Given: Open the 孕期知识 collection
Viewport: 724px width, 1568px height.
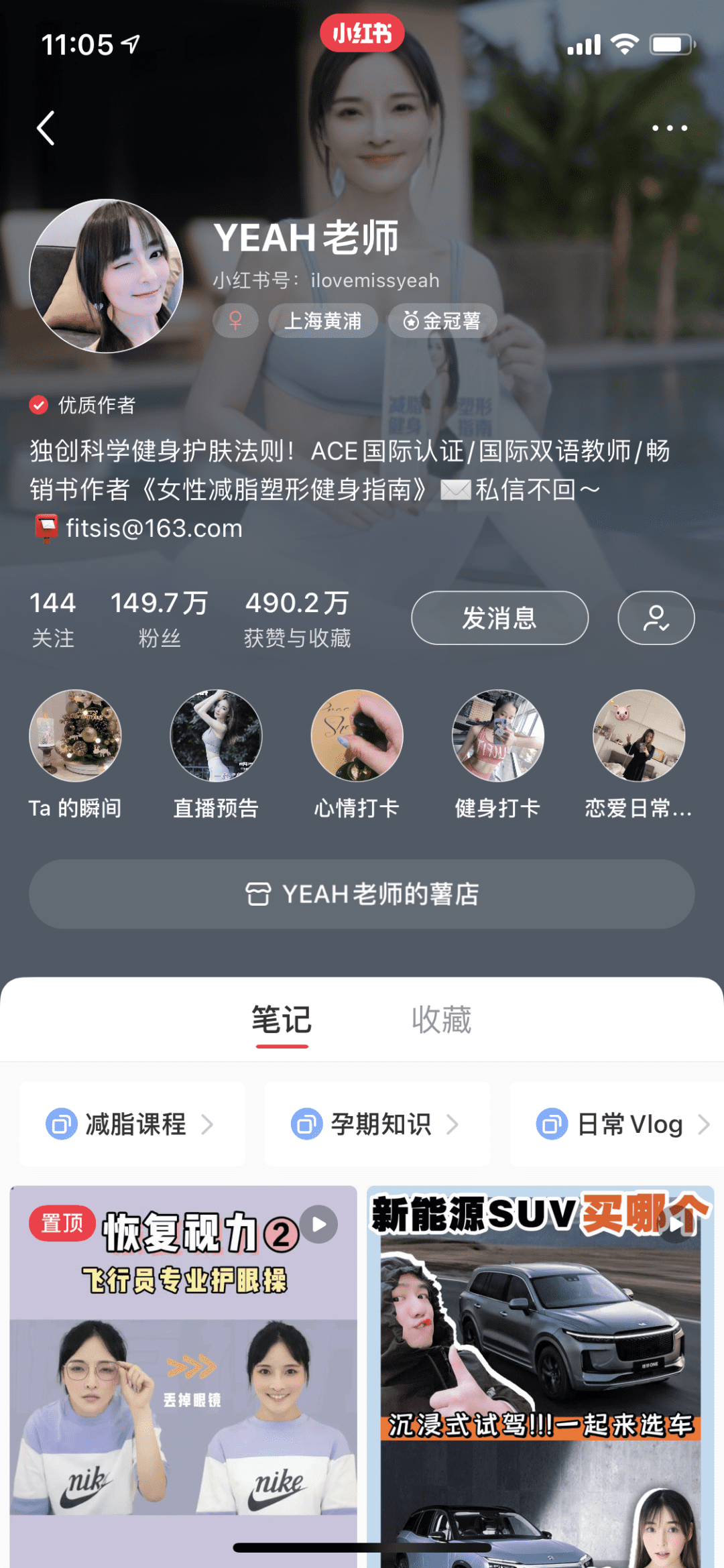Looking at the screenshot, I should pos(377,1124).
